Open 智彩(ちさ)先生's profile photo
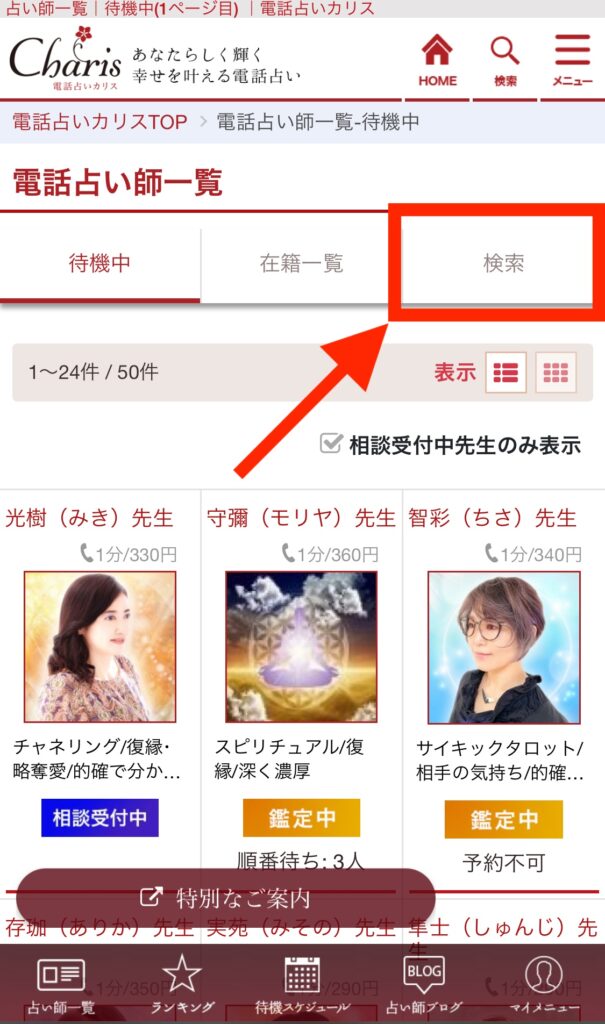Screen dimensions: 605x1024 click(503, 647)
